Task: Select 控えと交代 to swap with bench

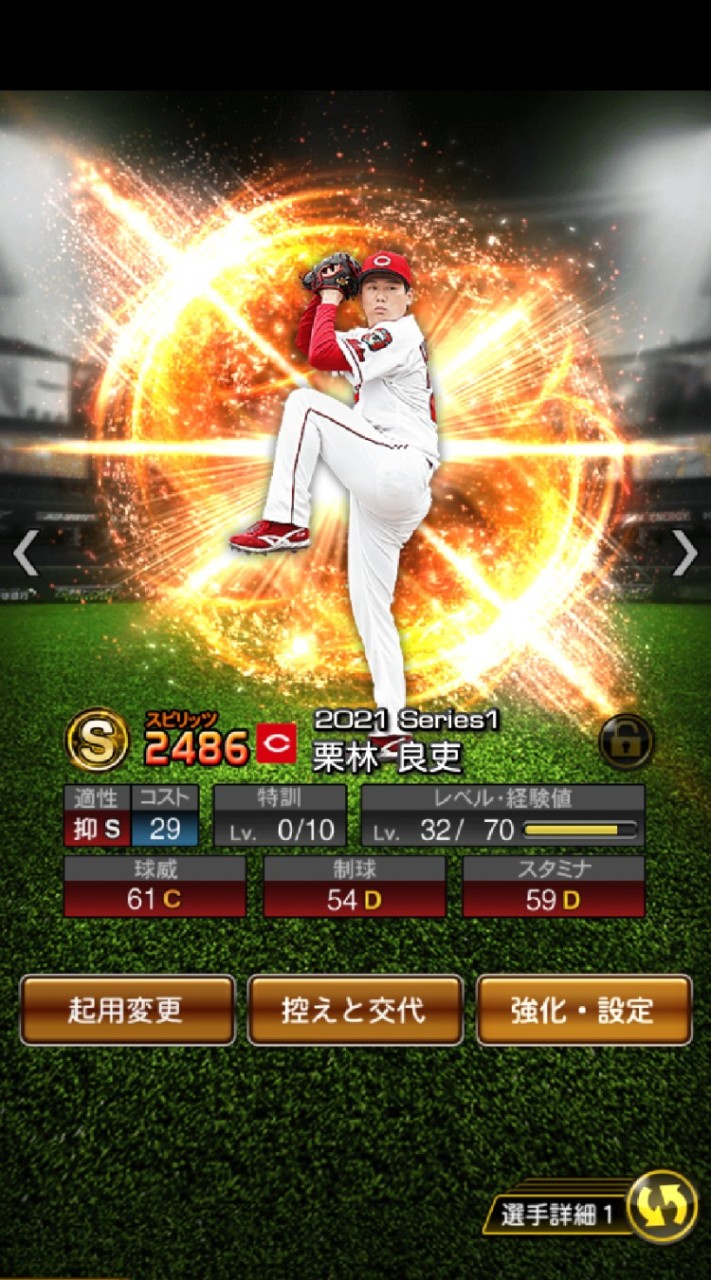Action: 355,1010
